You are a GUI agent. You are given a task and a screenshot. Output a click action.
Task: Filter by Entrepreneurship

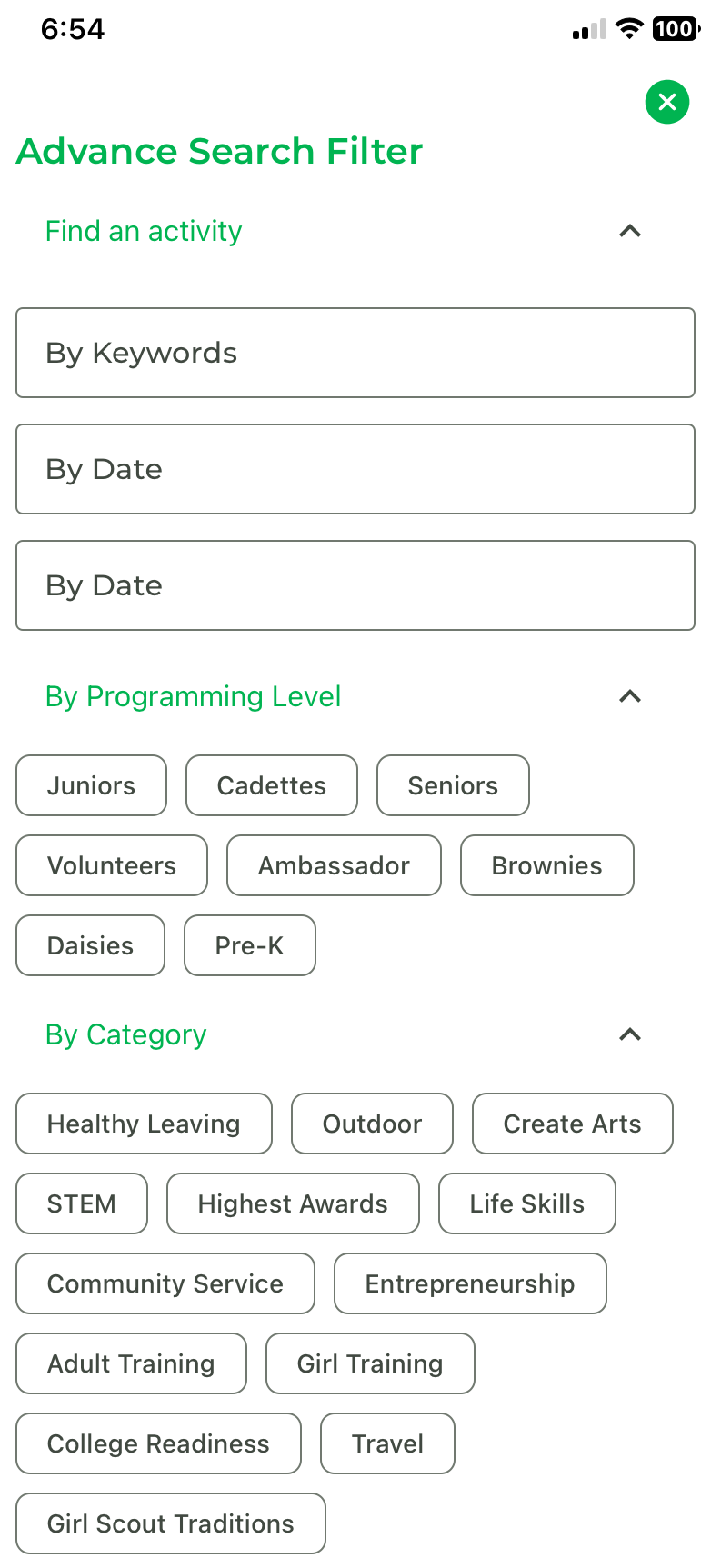470,1283
